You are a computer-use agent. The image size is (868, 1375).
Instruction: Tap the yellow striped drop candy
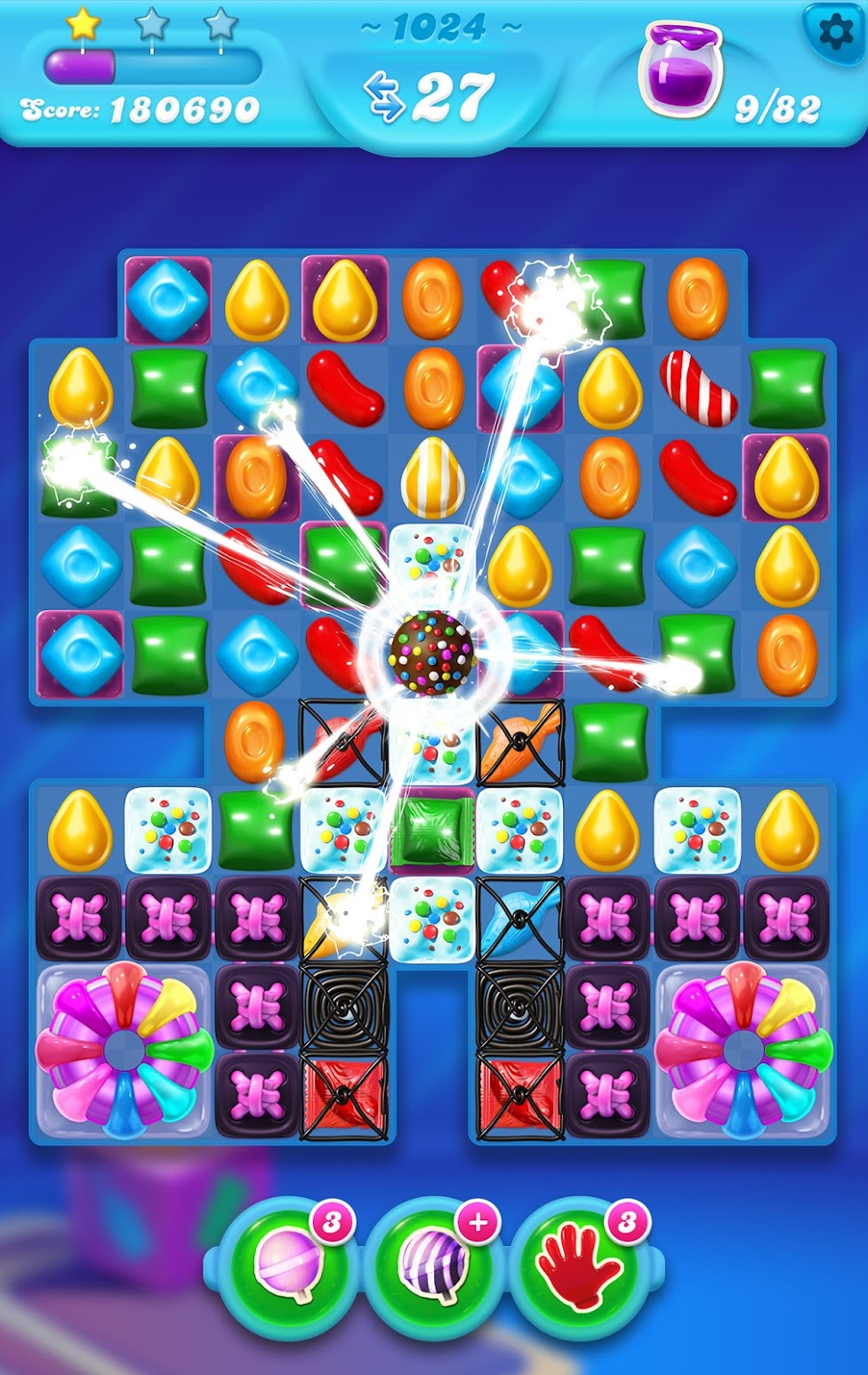[x=432, y=477]
